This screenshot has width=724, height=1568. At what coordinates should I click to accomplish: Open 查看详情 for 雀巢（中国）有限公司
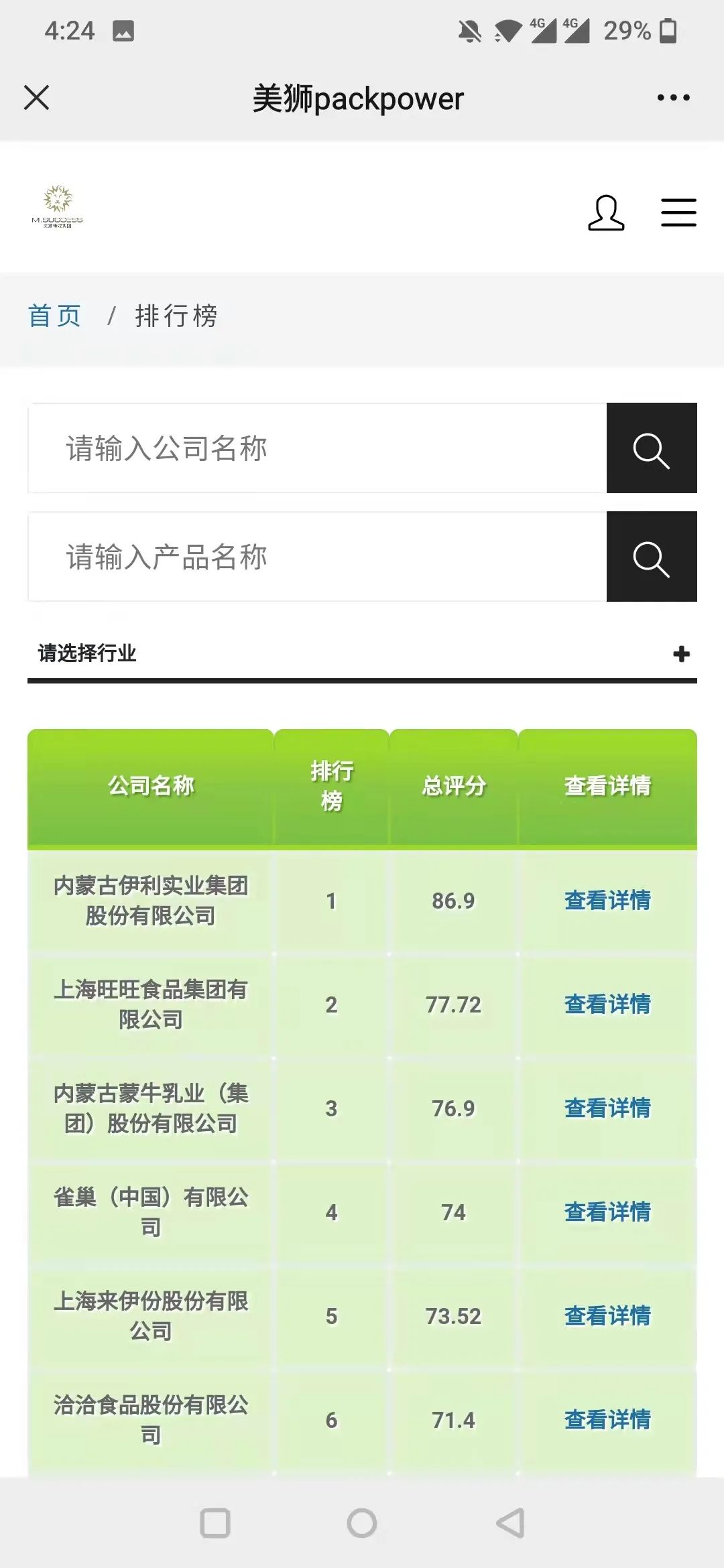(607, 1212)
